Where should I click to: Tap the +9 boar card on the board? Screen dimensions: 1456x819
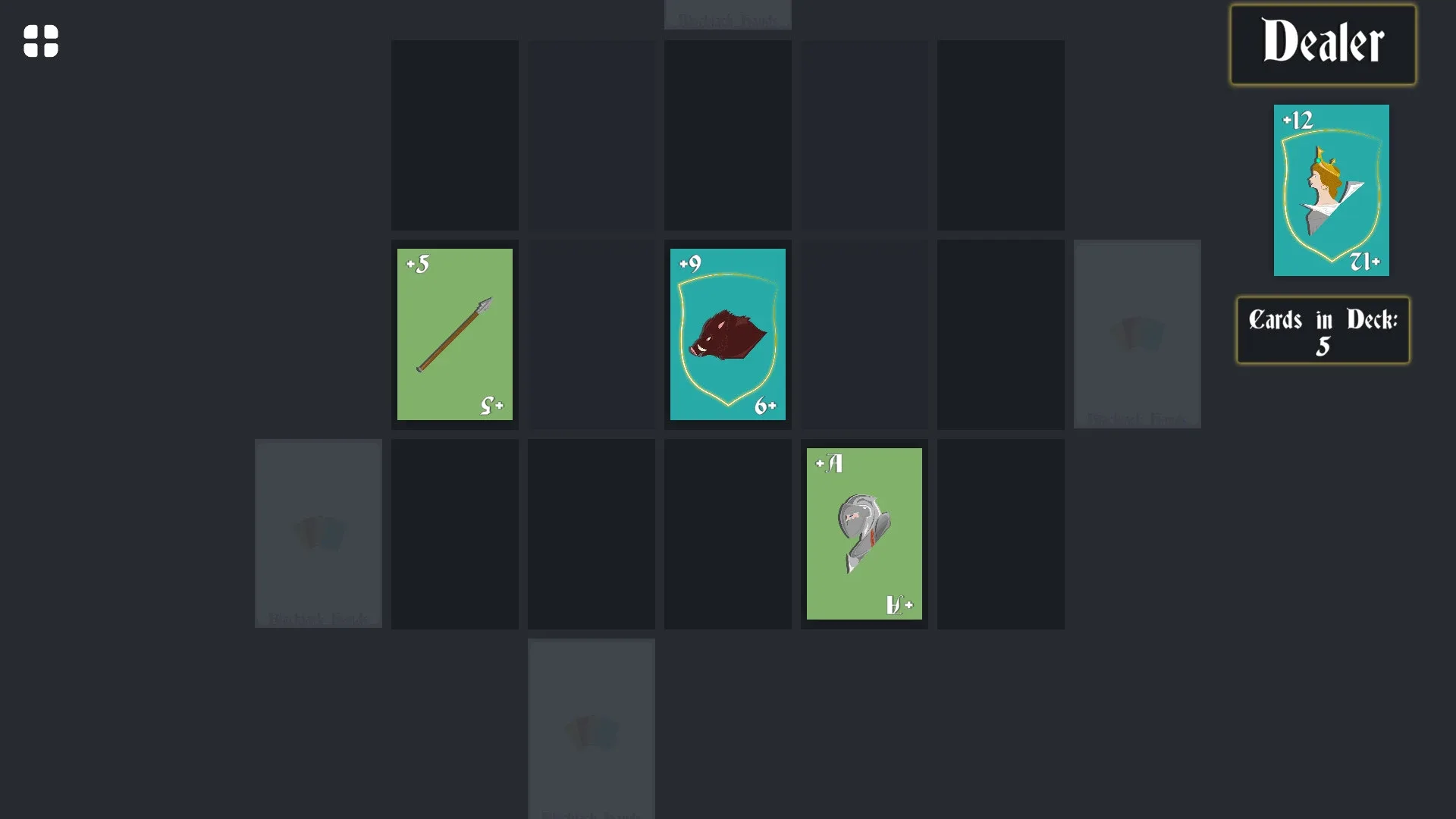[x=728, y=334]
